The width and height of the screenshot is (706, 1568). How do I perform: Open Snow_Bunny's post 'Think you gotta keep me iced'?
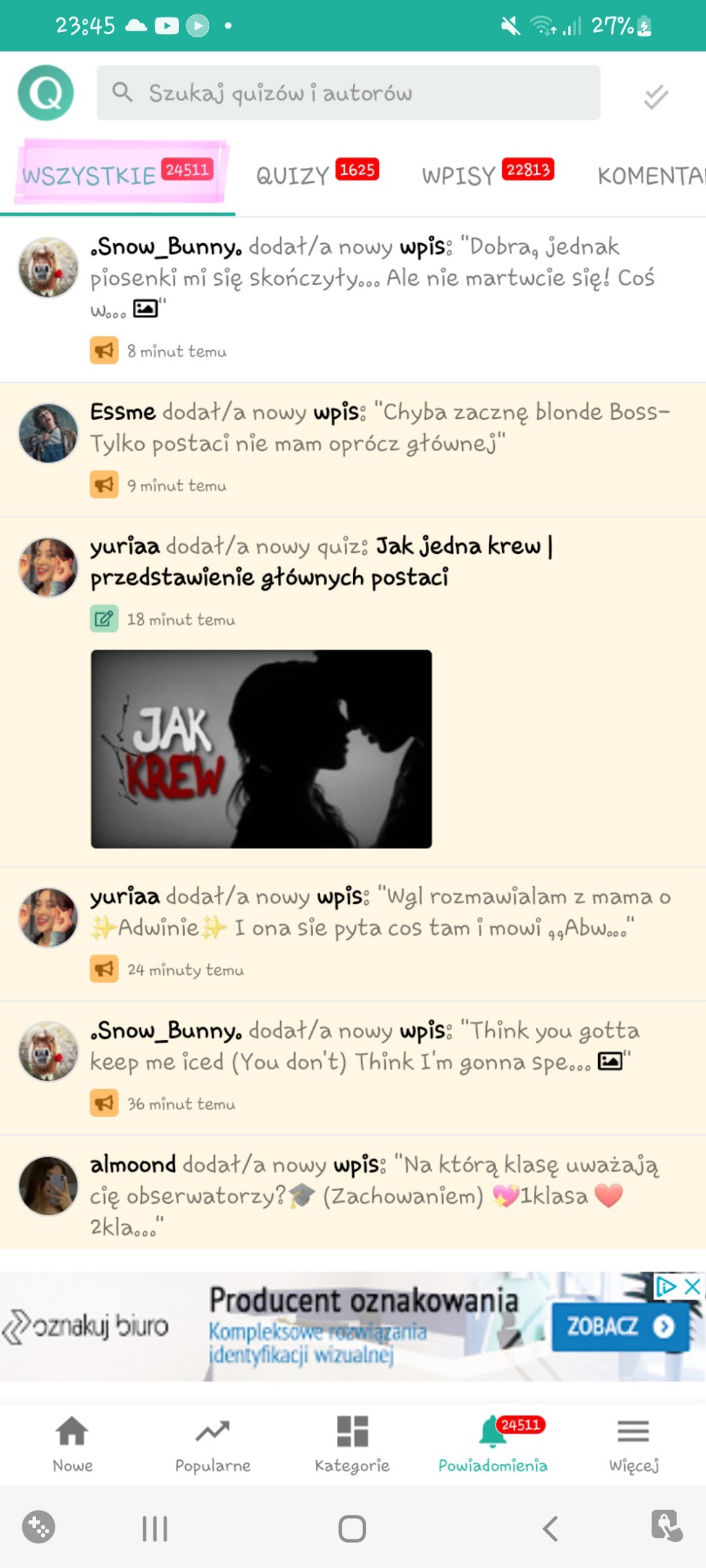tap(365, 1047)
